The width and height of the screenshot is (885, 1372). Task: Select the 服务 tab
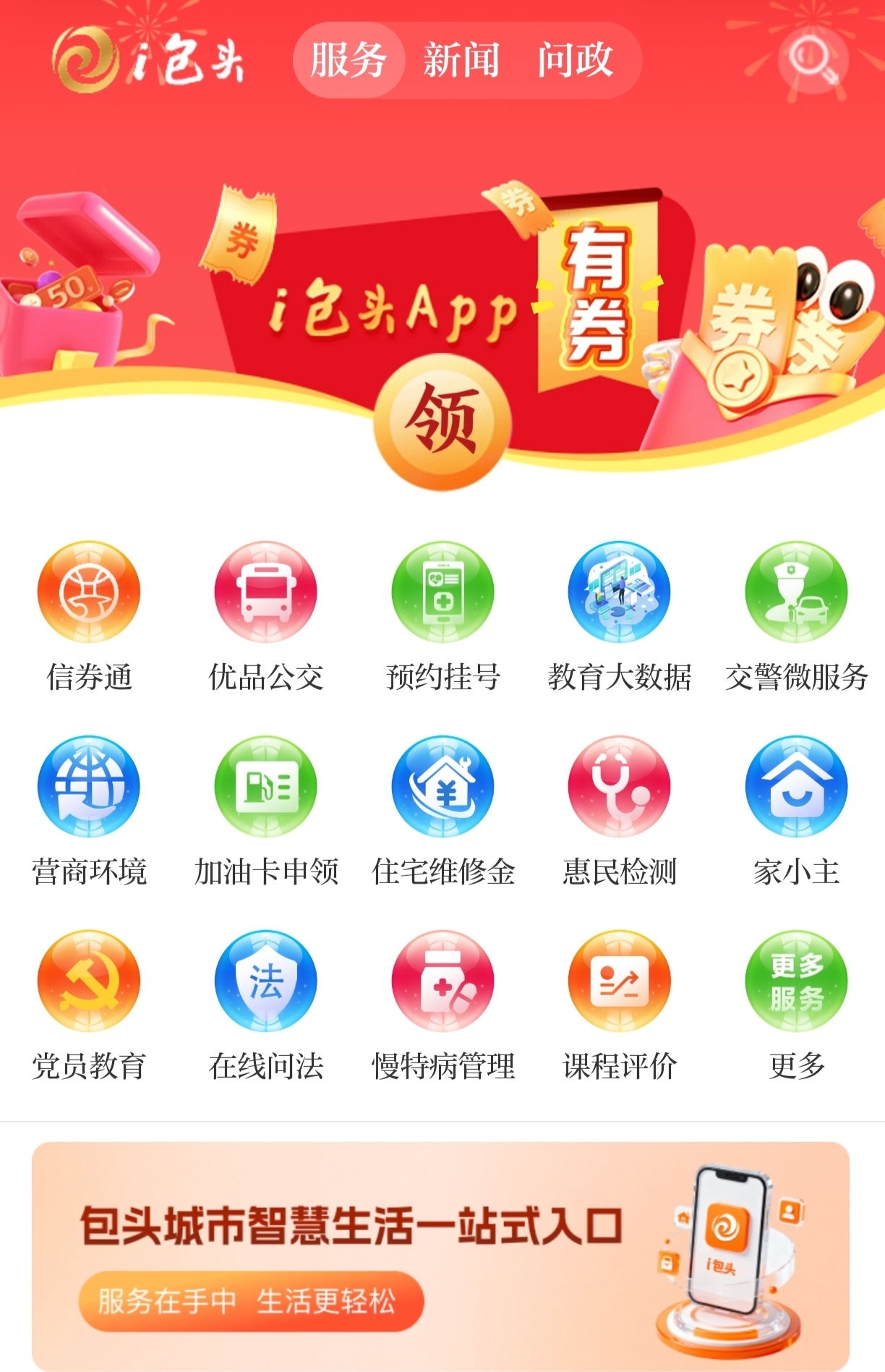[349, 60]
